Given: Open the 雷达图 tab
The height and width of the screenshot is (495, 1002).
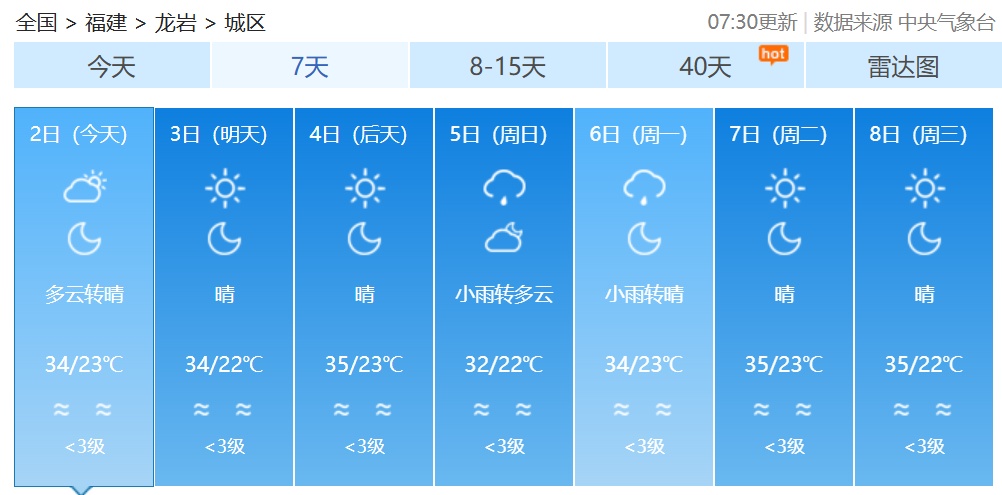Looking at the screenshot, I should 902,67.
